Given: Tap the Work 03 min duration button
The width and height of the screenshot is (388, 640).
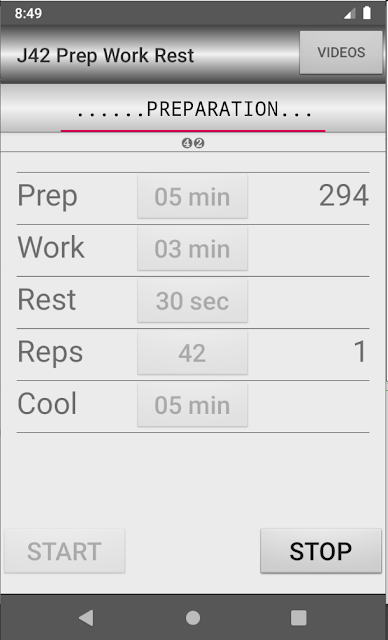Looking at the screenshot, I should (193, 249).
